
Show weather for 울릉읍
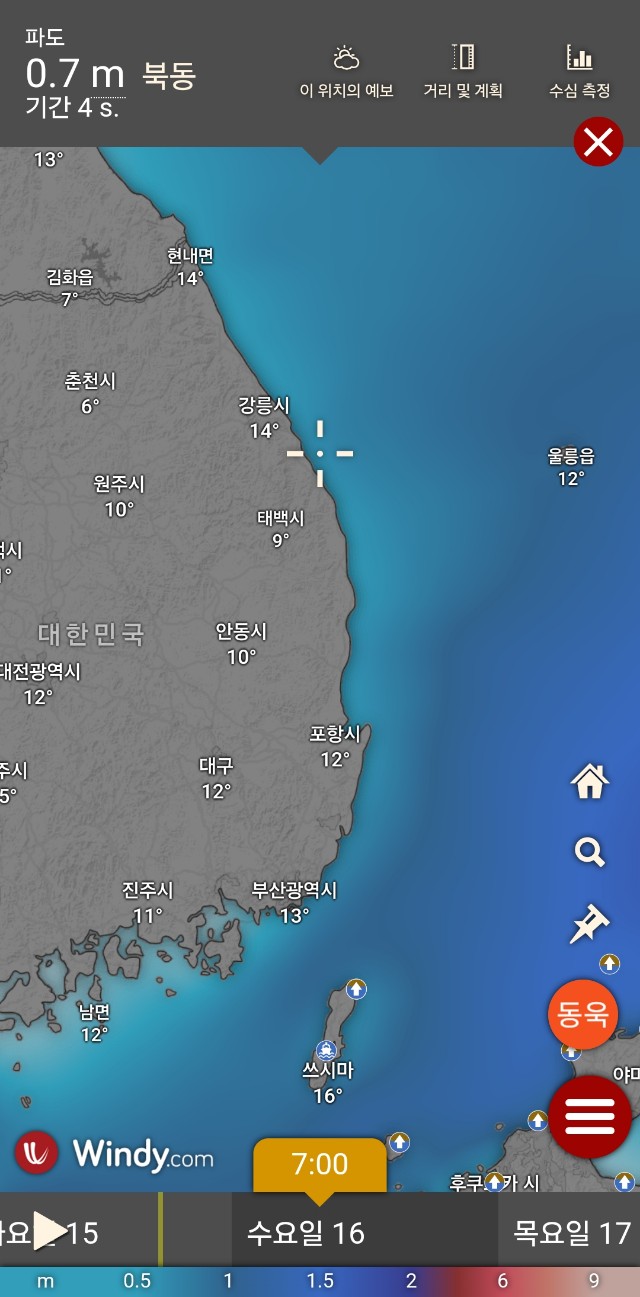[571, 467]
